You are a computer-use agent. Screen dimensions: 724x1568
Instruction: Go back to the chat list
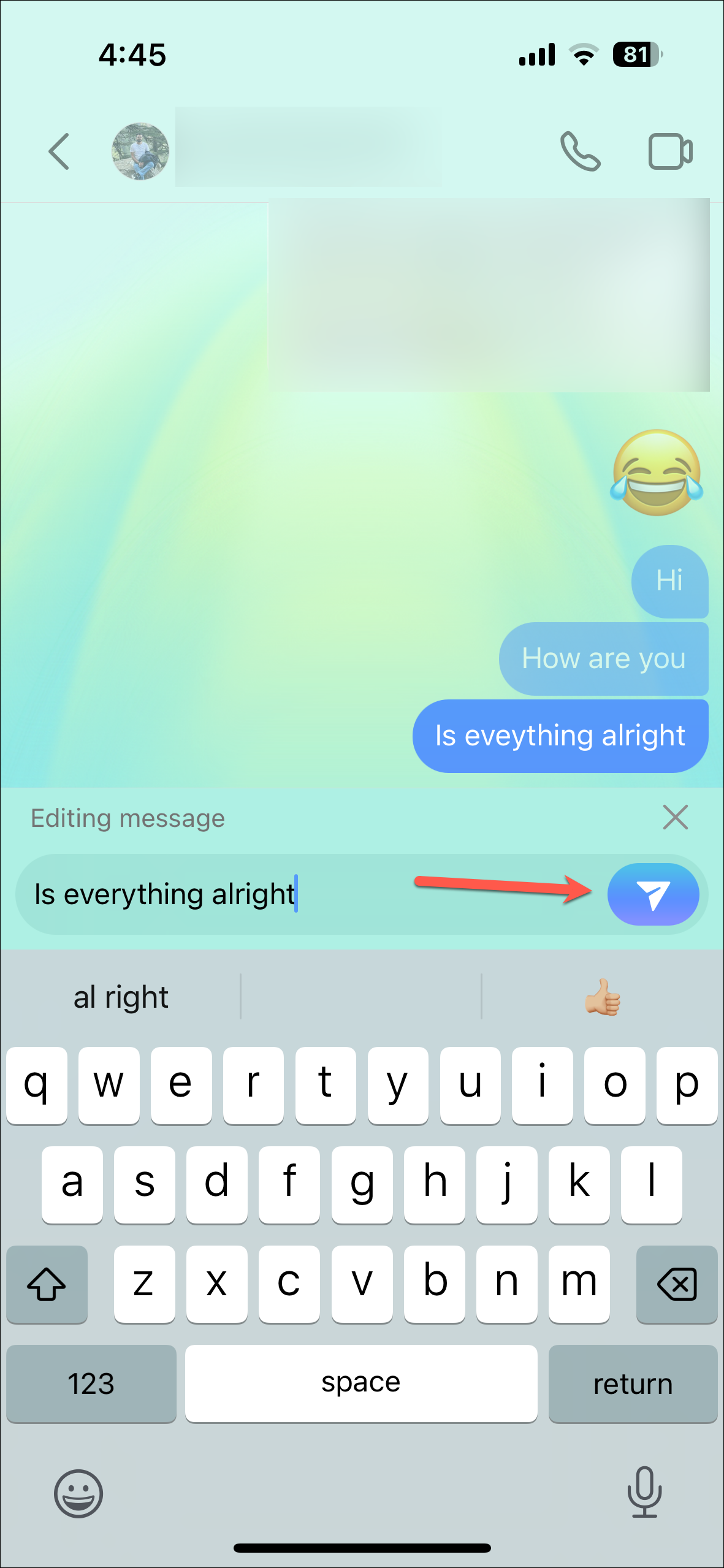[59, 151]
